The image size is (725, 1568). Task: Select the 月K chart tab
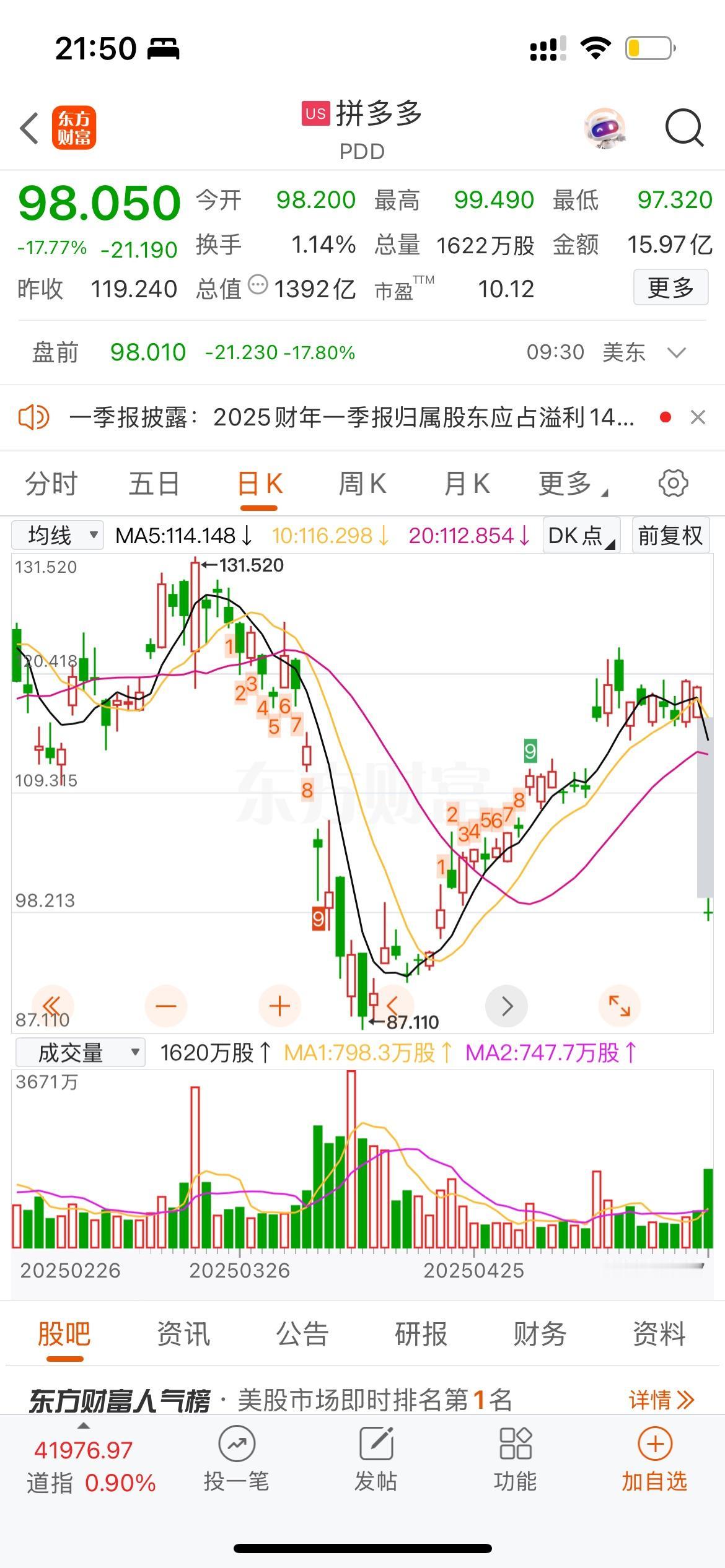(467, 484)
